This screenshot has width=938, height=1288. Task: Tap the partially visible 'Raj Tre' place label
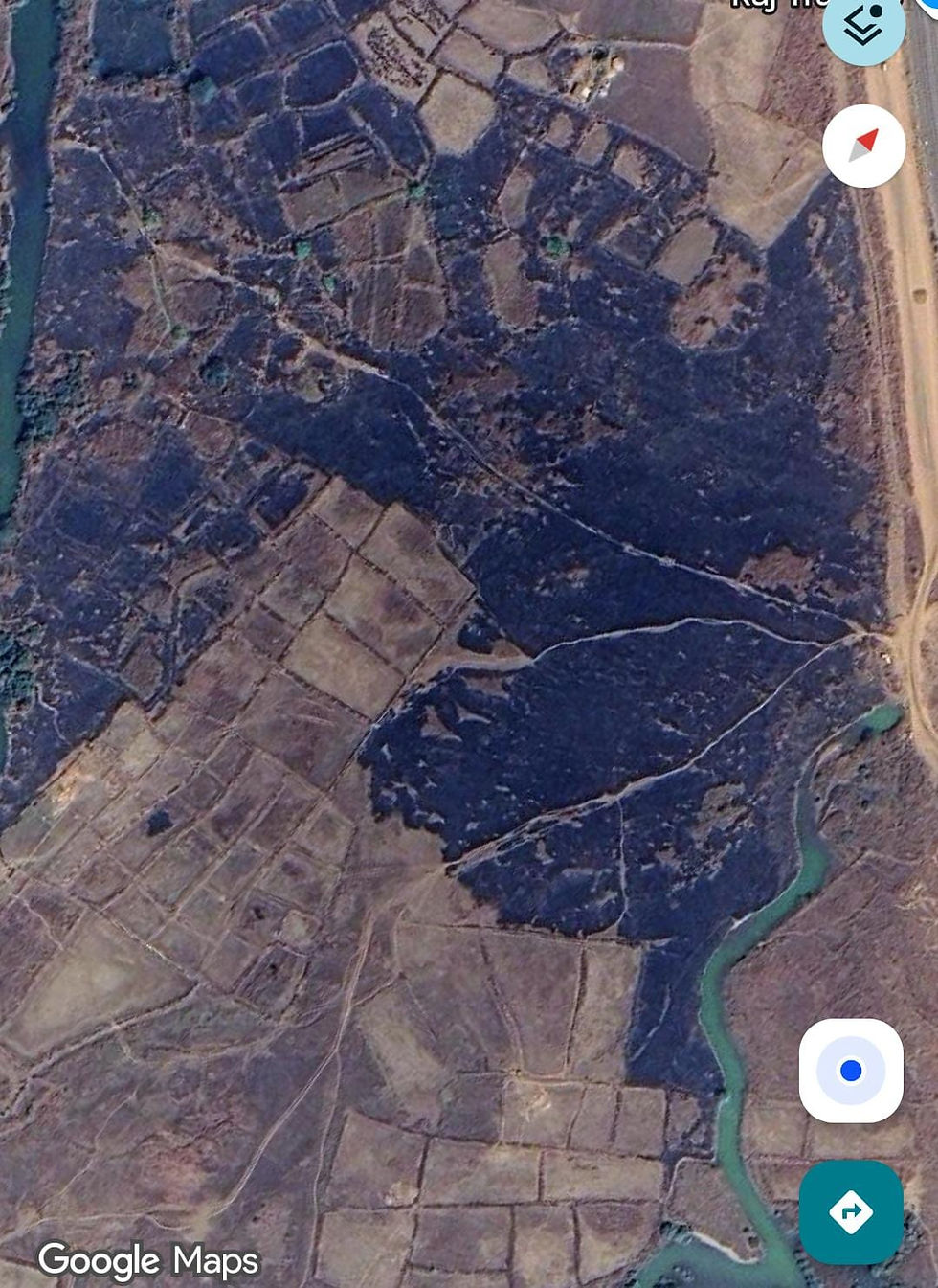[775, 8]
